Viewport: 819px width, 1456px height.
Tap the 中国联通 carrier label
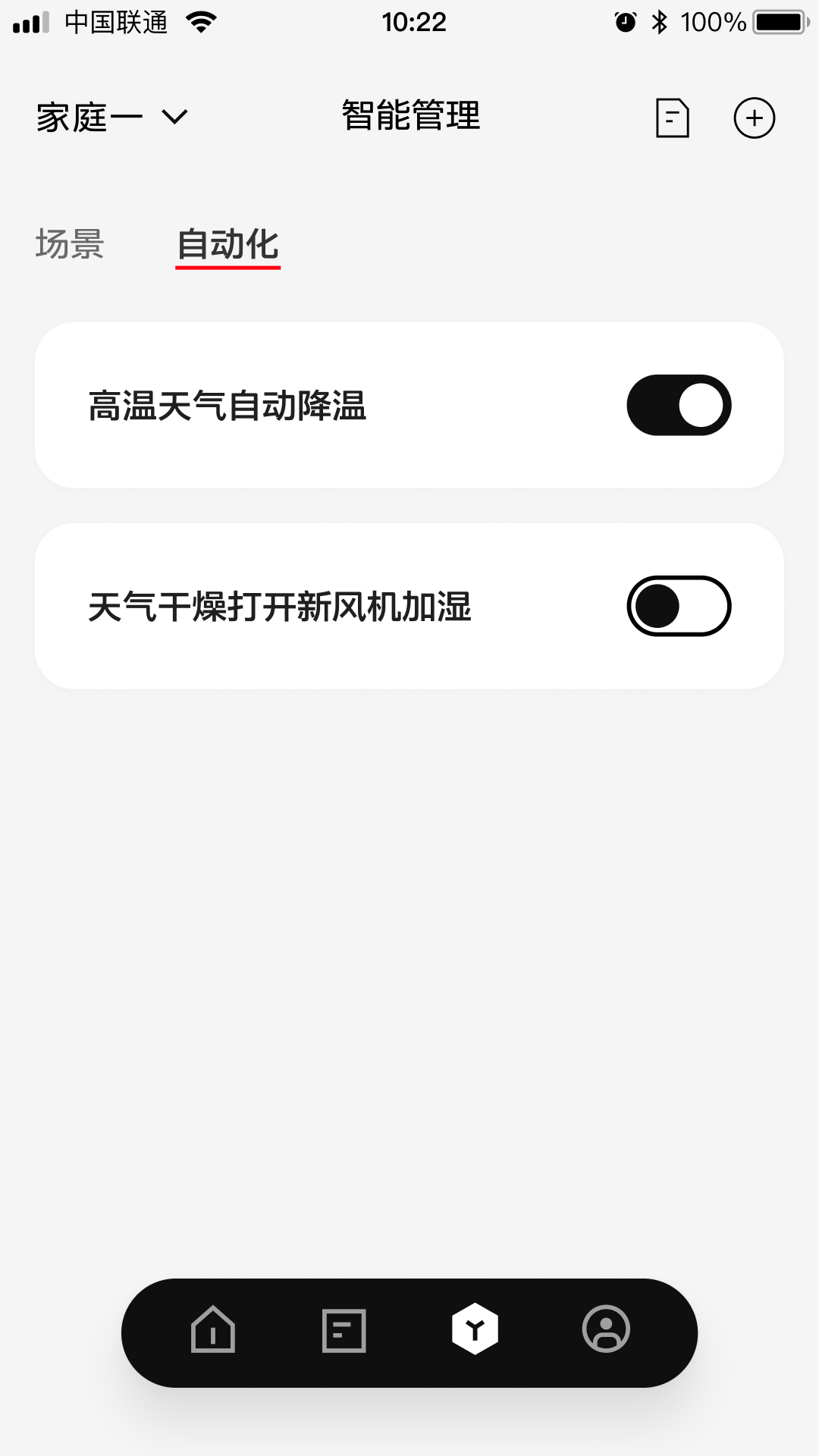[x=115, y=22]
